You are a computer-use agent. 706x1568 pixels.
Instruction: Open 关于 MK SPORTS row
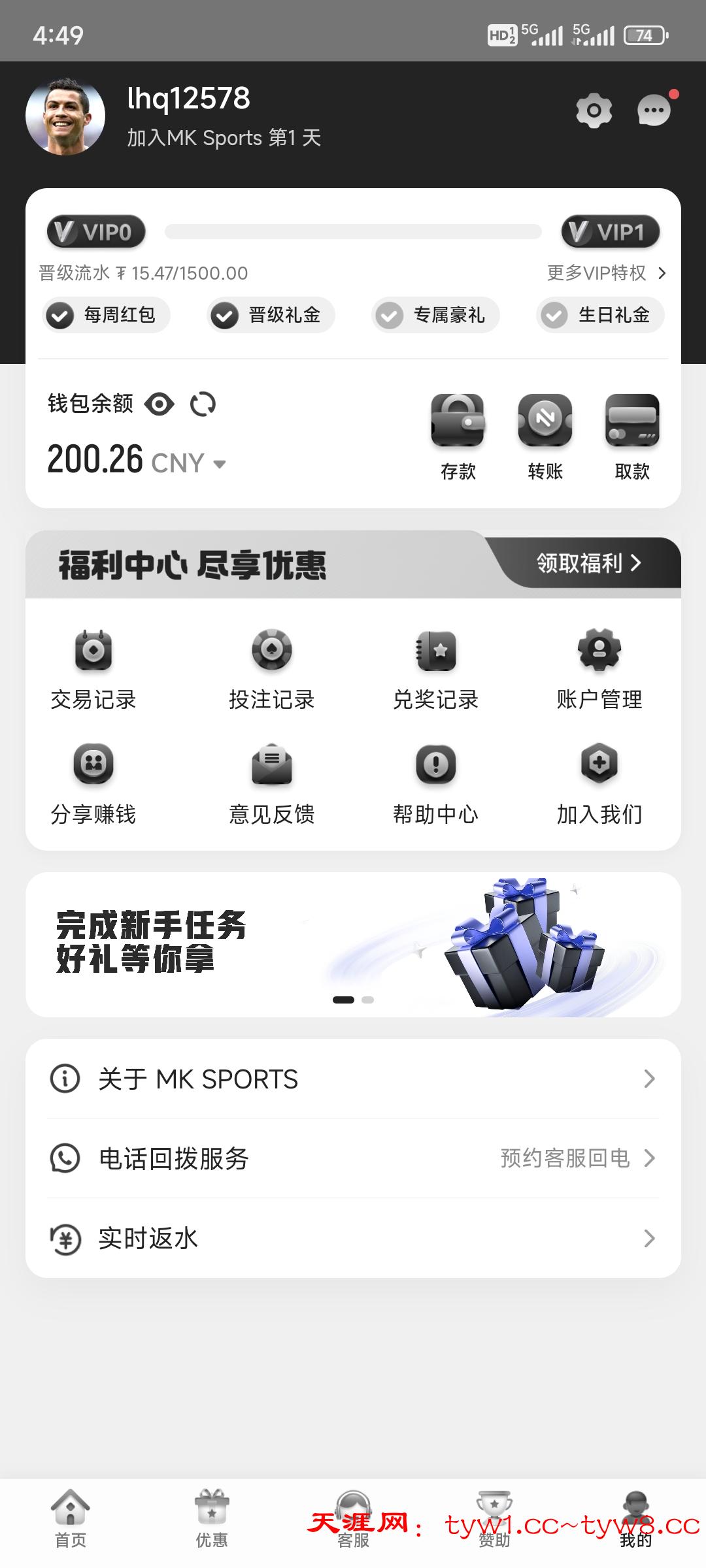coord(353,1079)
